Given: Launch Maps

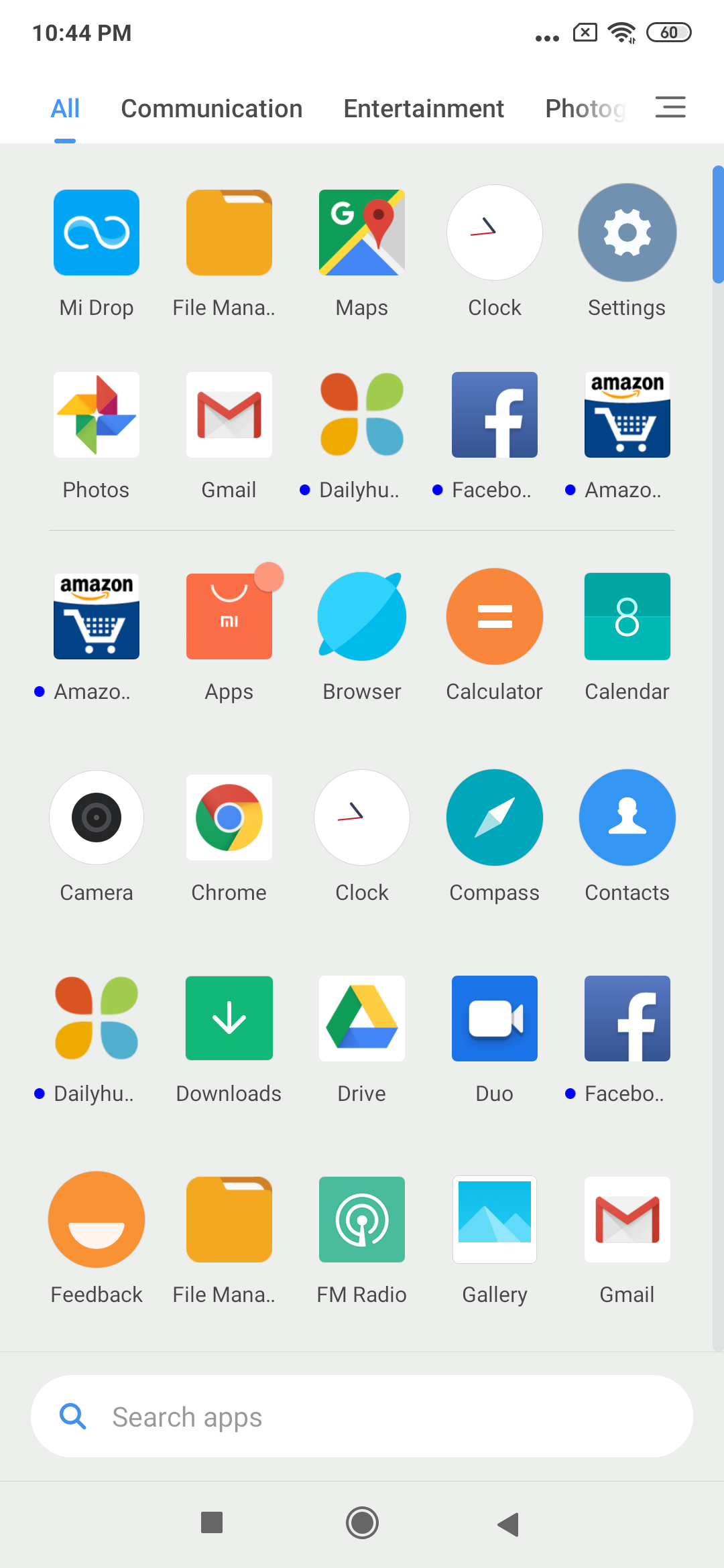Looking at the screenshot, I should tap(362, 233).
